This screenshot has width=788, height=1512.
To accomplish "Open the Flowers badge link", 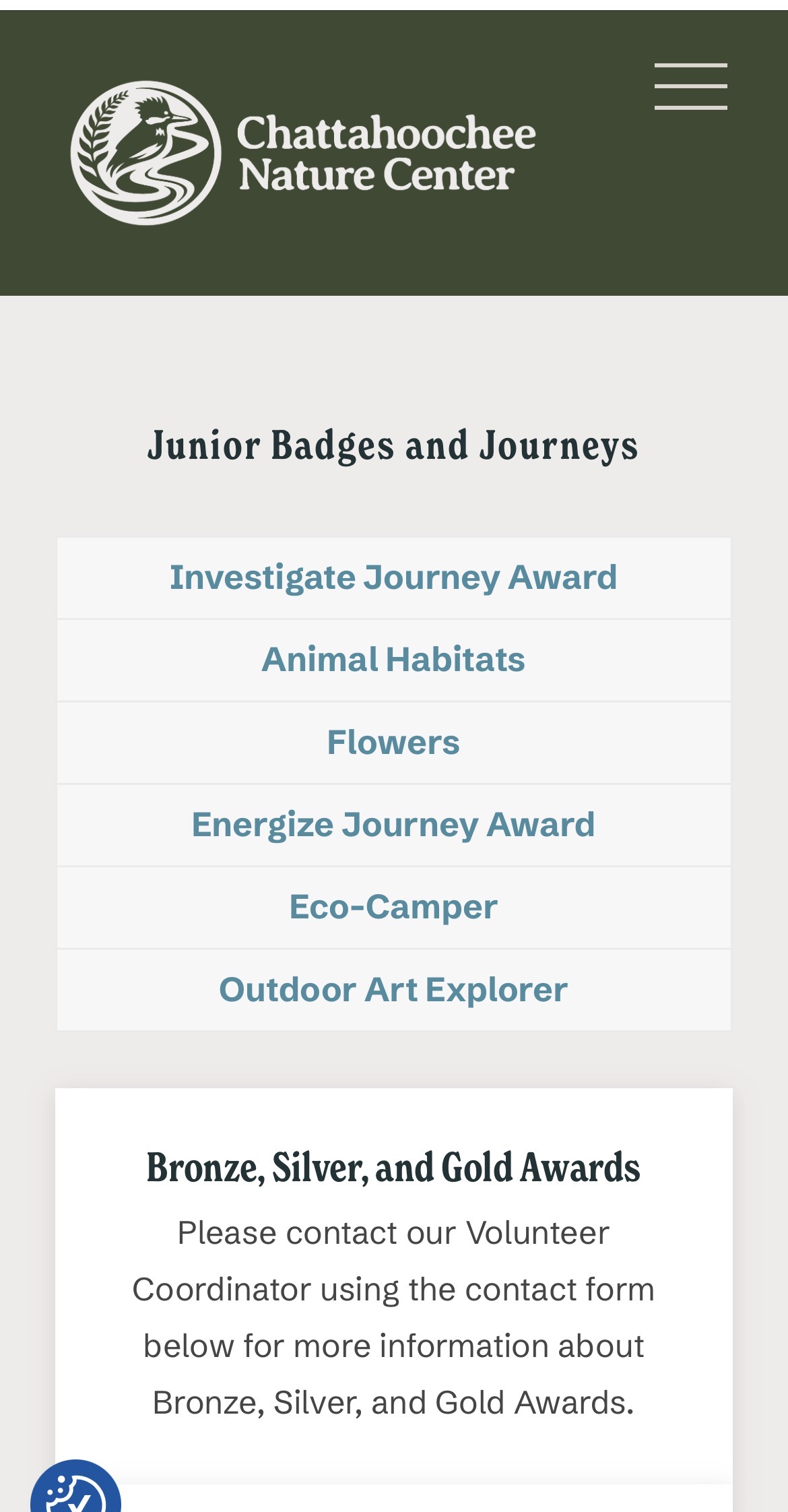I will pyautogui.click(x=393, y=743).
